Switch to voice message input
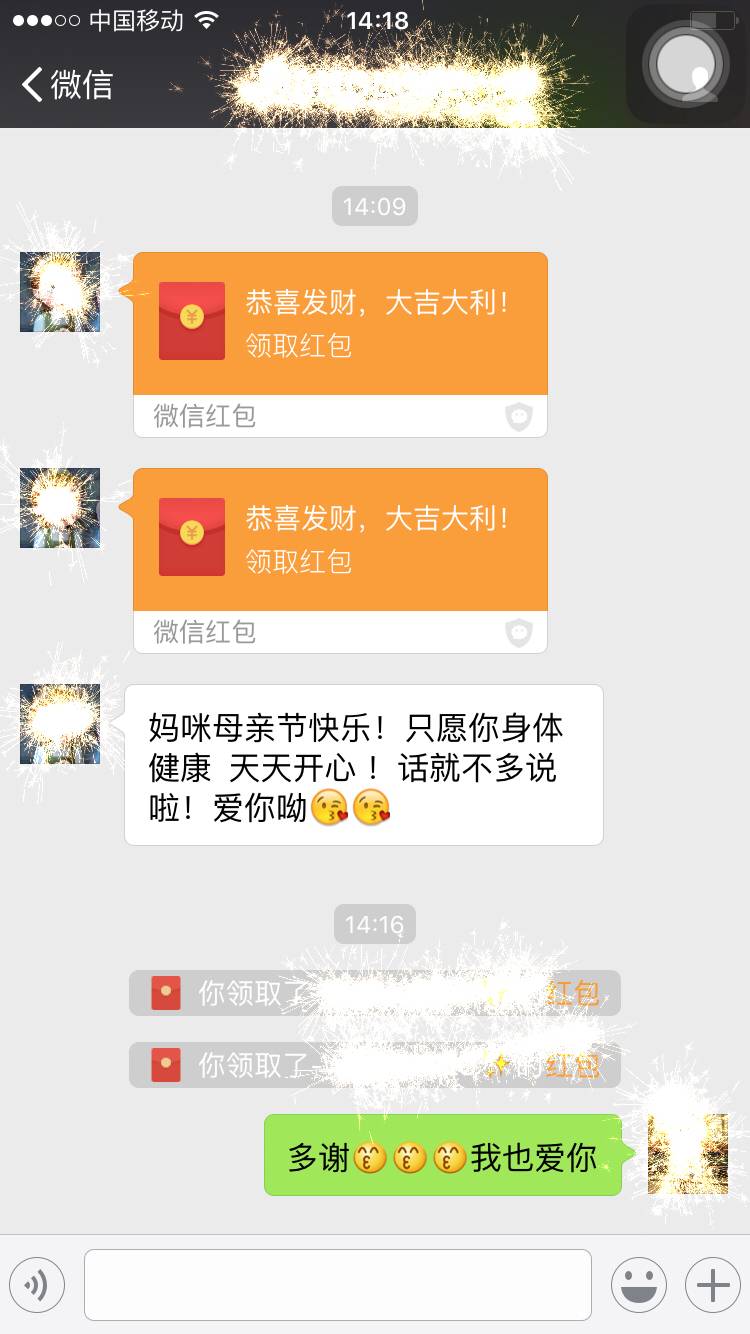The height and width of the screenshot is (1334, 750). click(x=37, y=1285)
